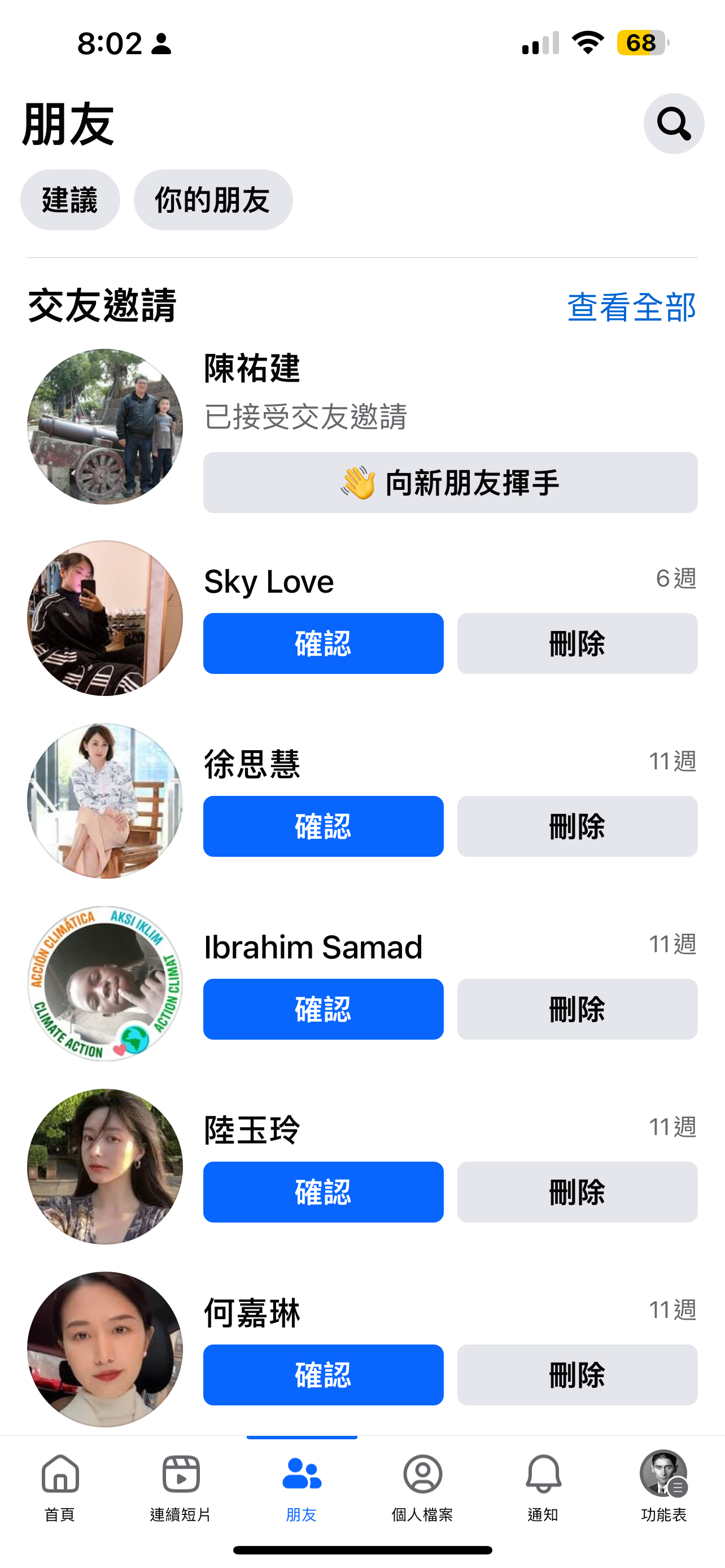Open the 個人檔案 profile tab

[422, 1486]
